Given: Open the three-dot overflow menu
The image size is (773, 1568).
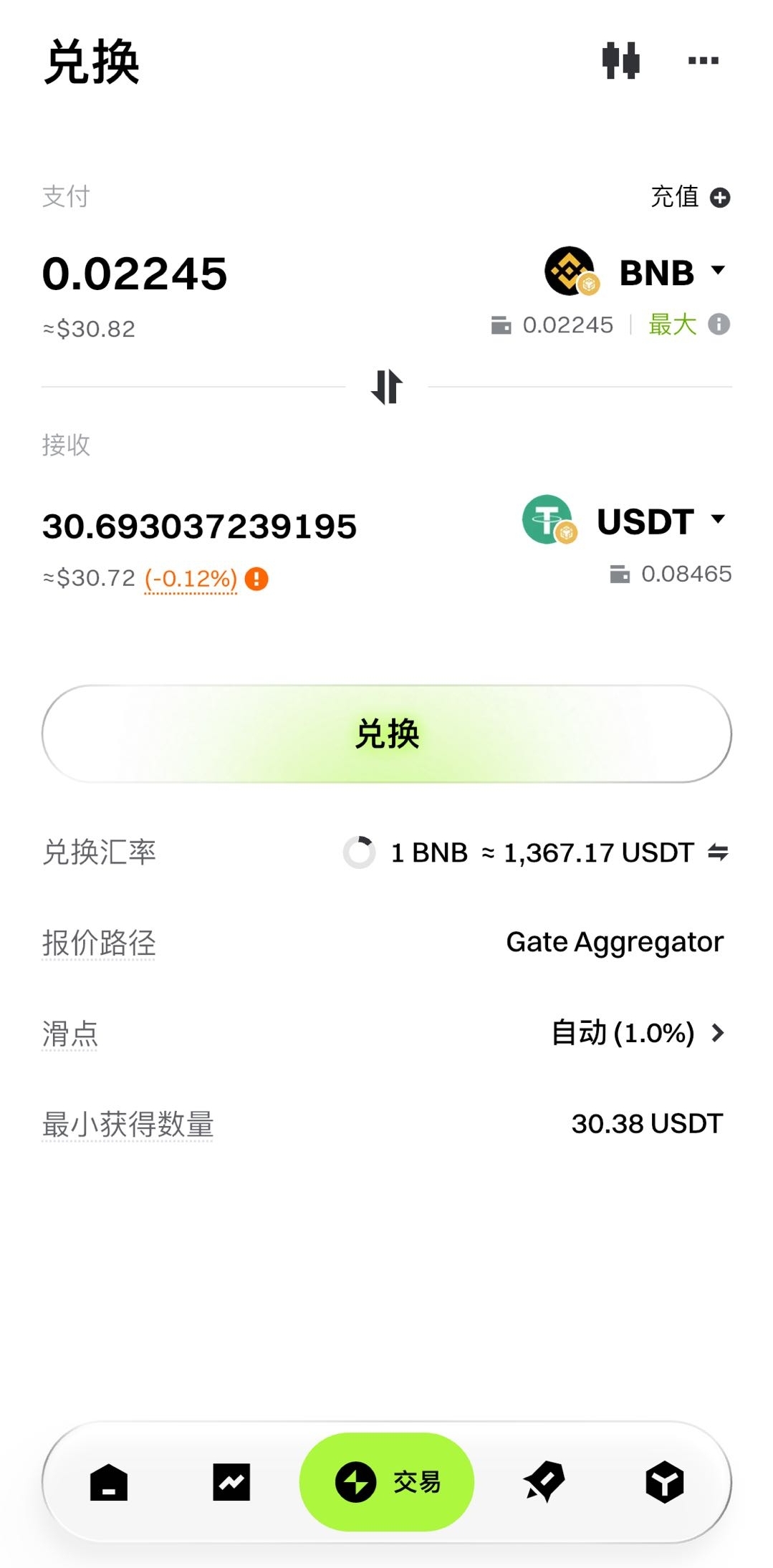Looking at the screenshot, I should [x=703, y=61].
